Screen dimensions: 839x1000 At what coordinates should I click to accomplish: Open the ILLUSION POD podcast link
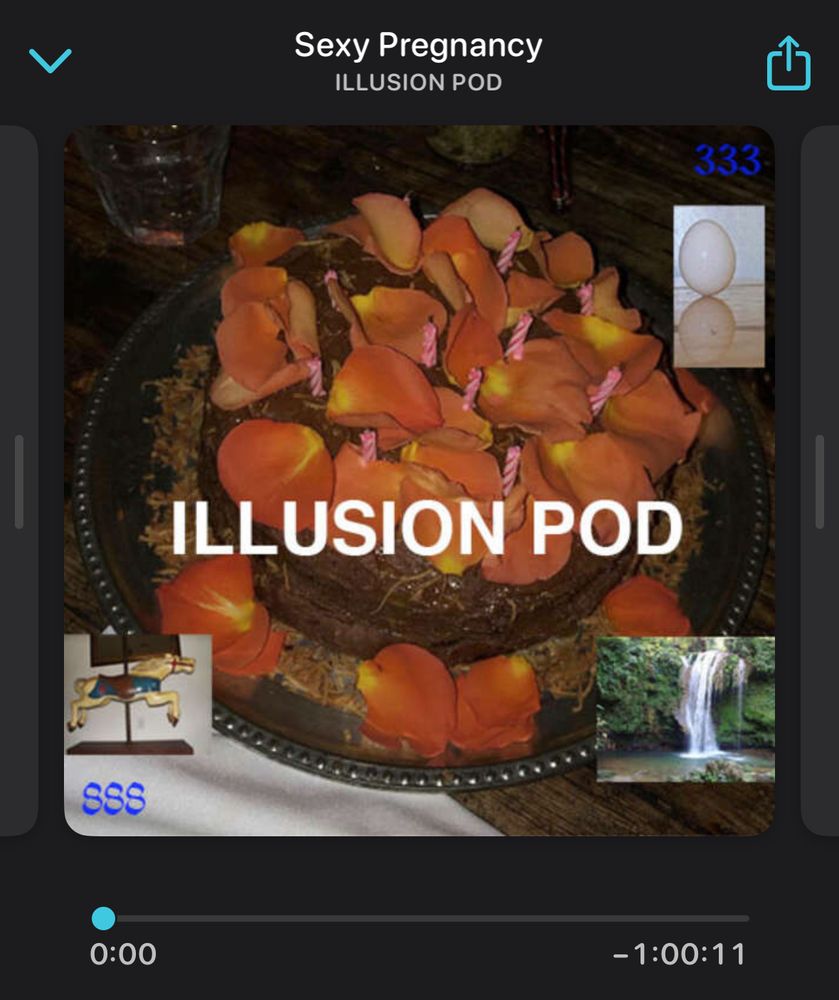point(418,82)
